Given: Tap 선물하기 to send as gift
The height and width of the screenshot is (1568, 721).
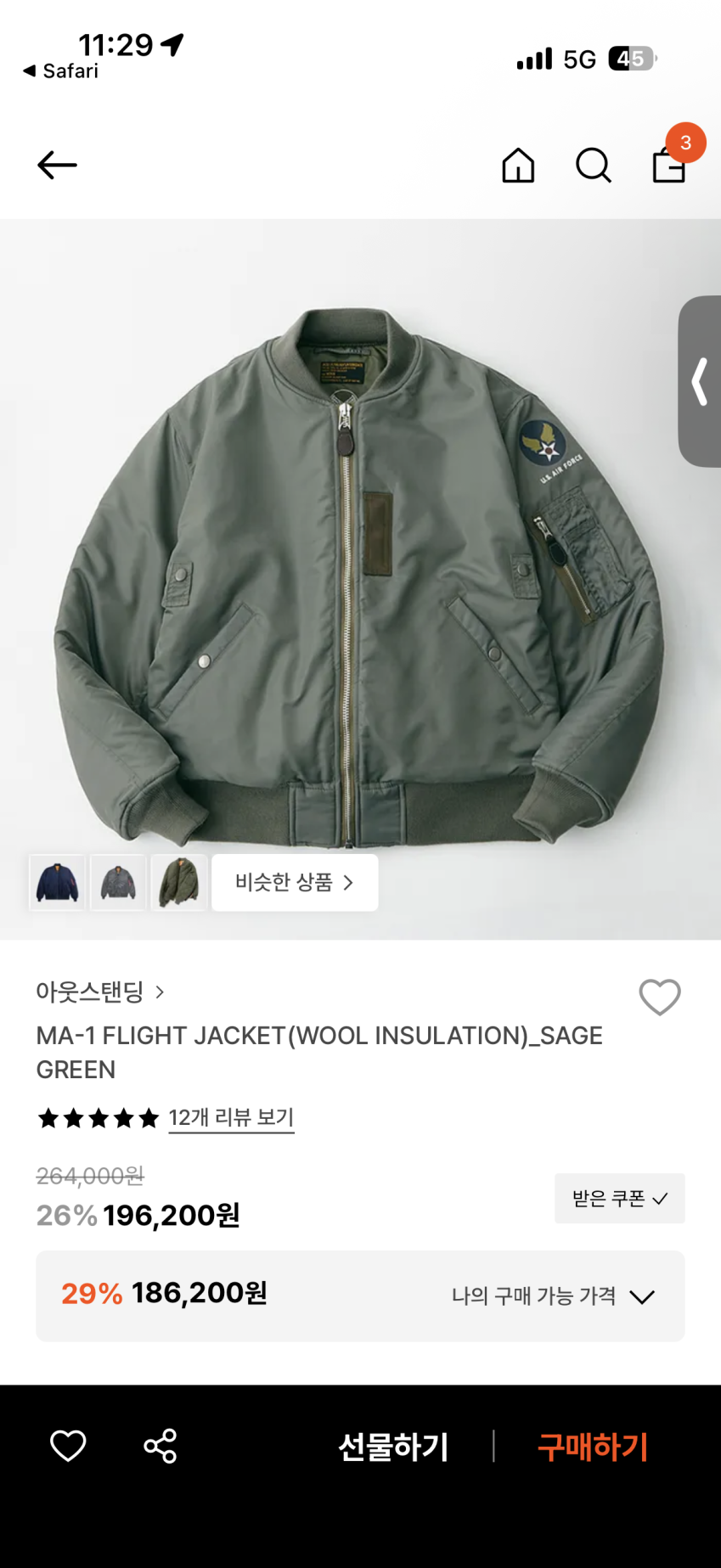Looking at the screenshot, I should click(393, 1447).
